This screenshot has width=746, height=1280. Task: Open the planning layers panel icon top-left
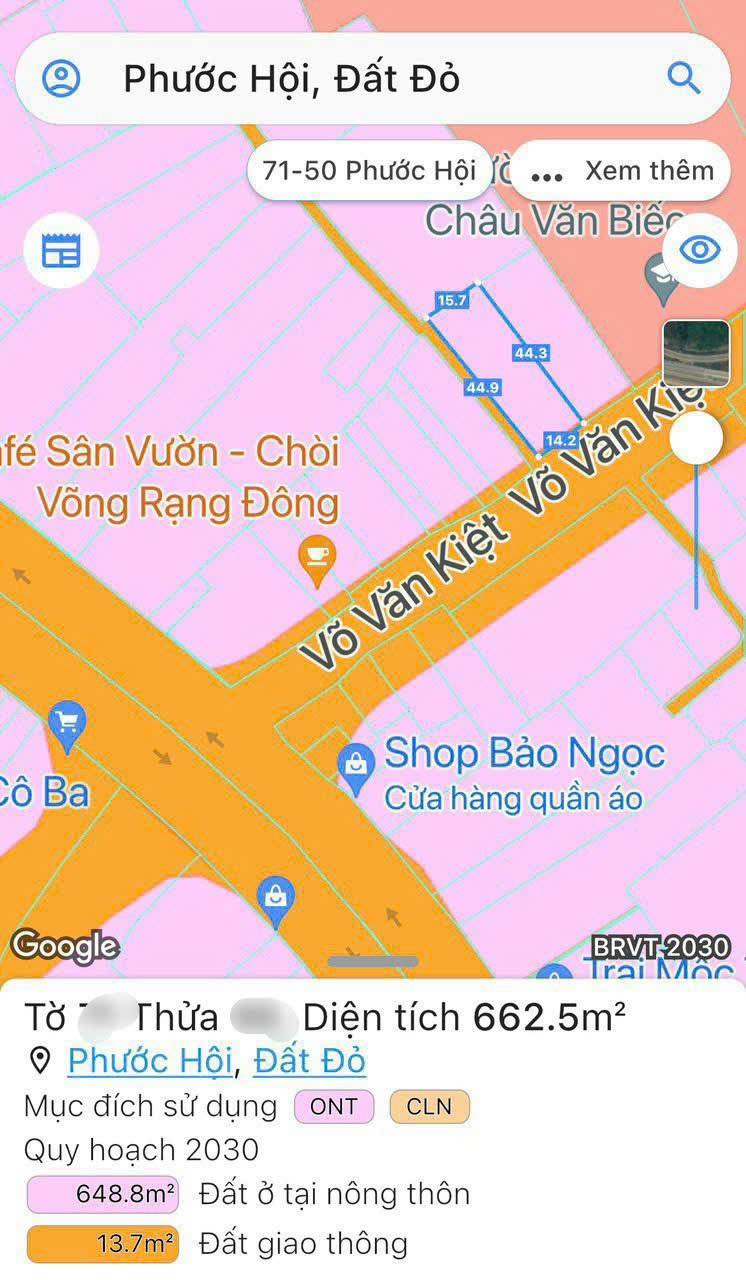click(x=61, y=250)
